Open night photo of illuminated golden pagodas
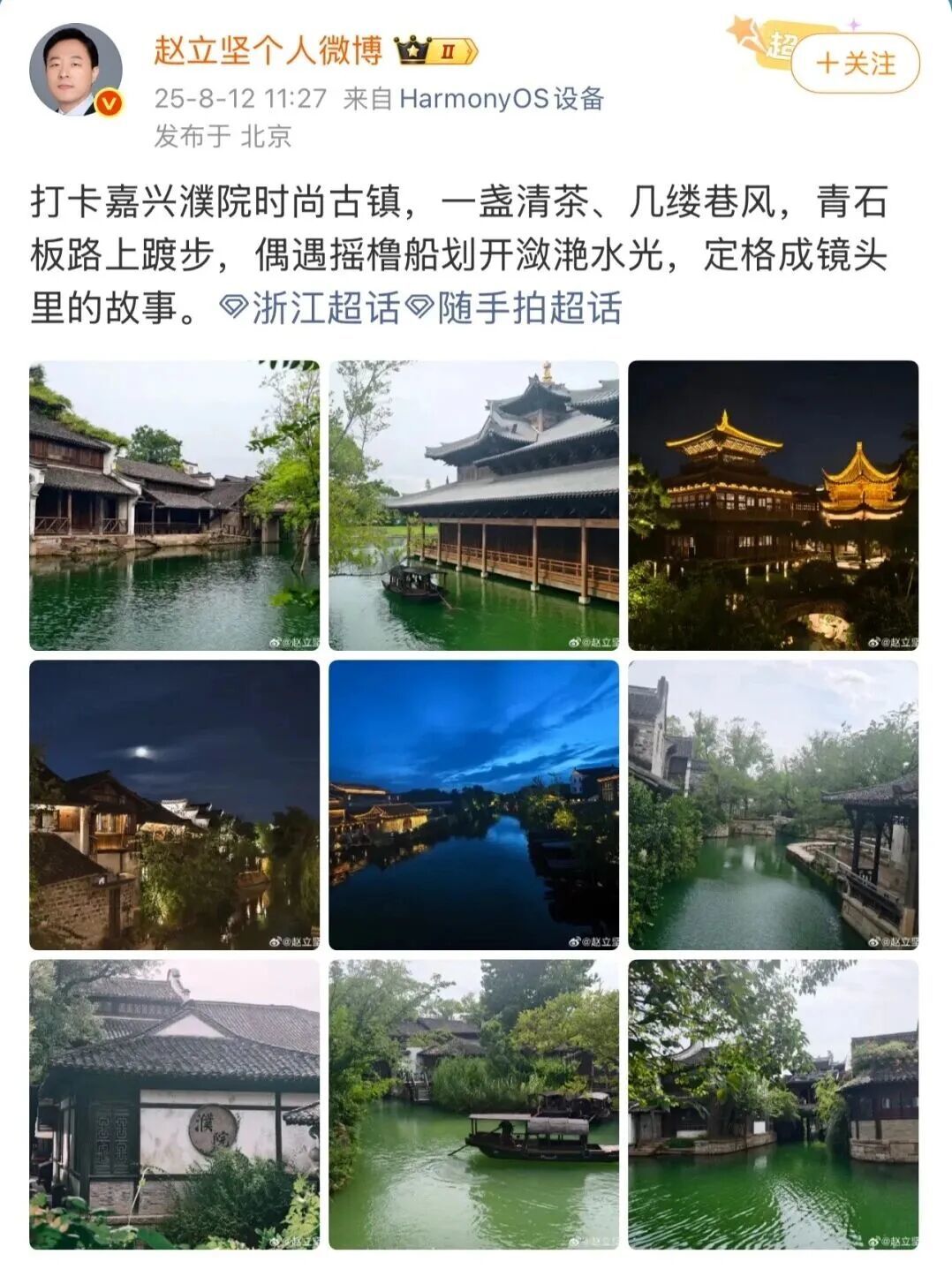The image size is (952, 1269). [773, 505]
